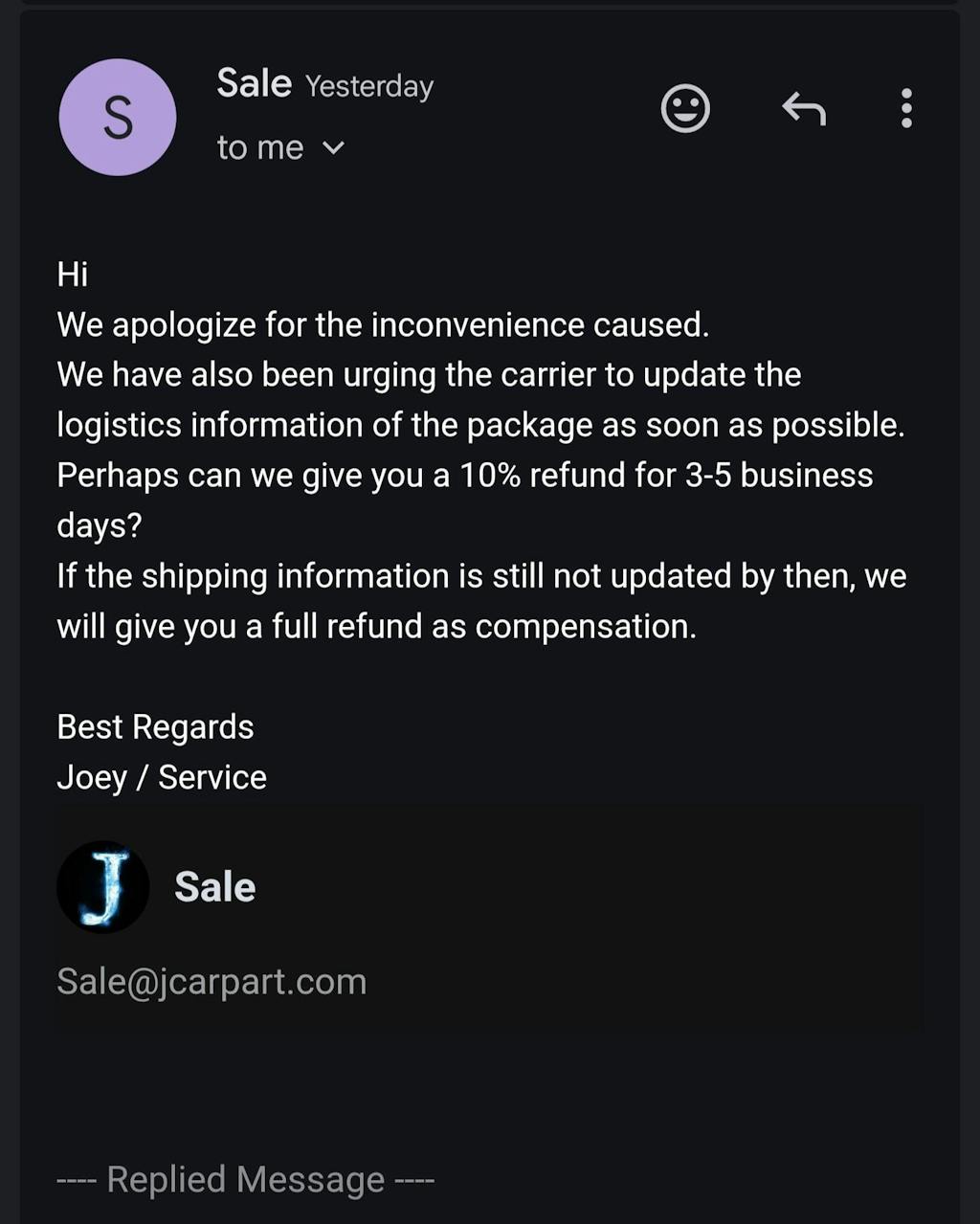Open the email overflow menu

click(x=906, y=109)
